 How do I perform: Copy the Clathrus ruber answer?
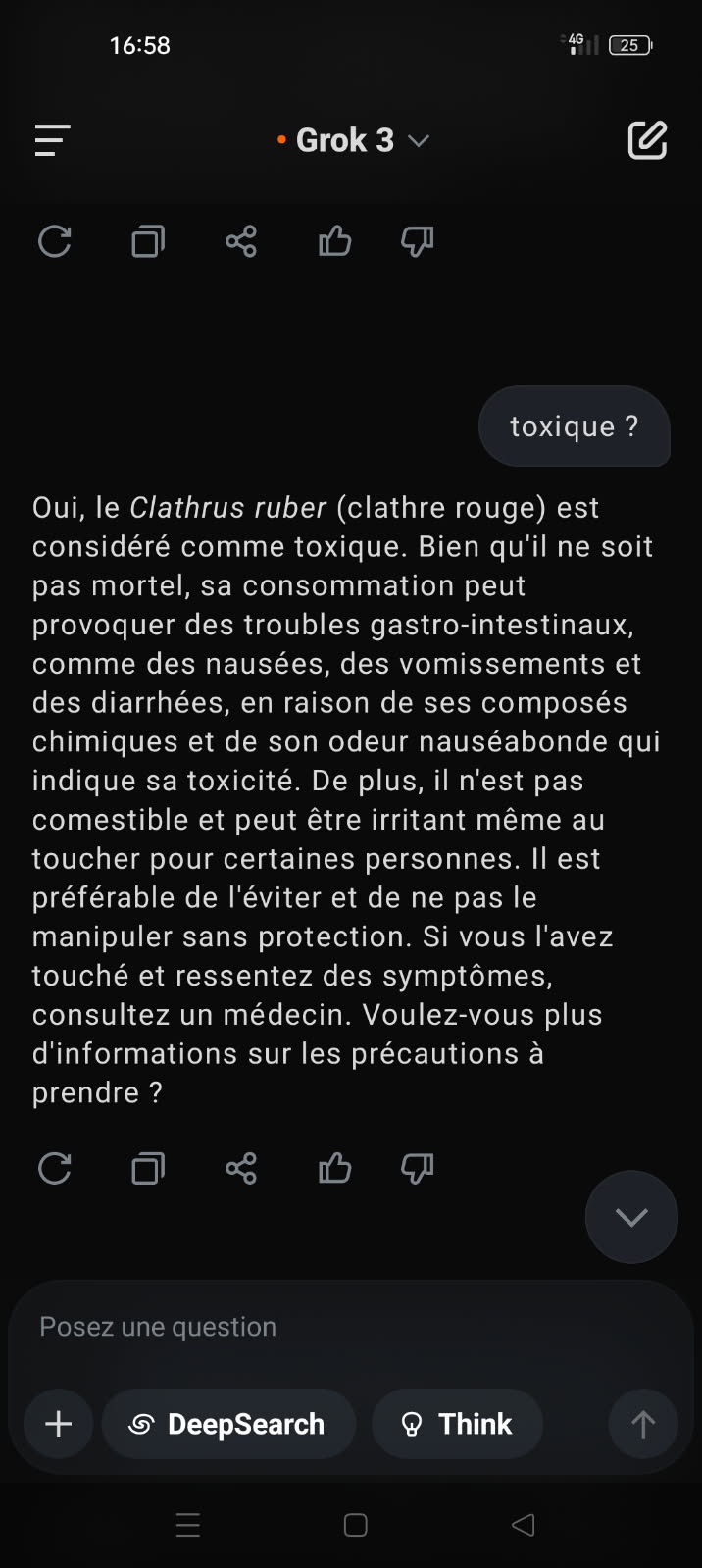(x=148, y=1168)
